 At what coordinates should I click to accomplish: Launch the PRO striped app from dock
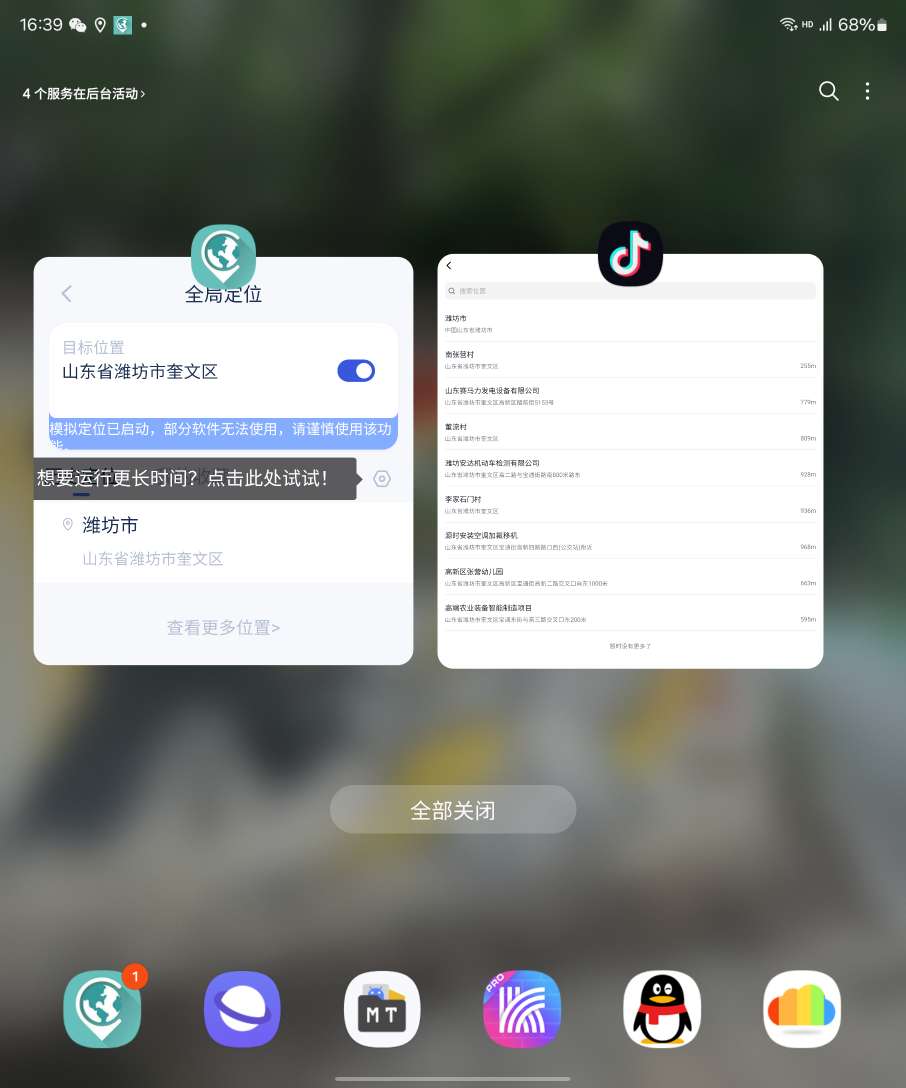pyautogui.click(x=522, y=1009)
